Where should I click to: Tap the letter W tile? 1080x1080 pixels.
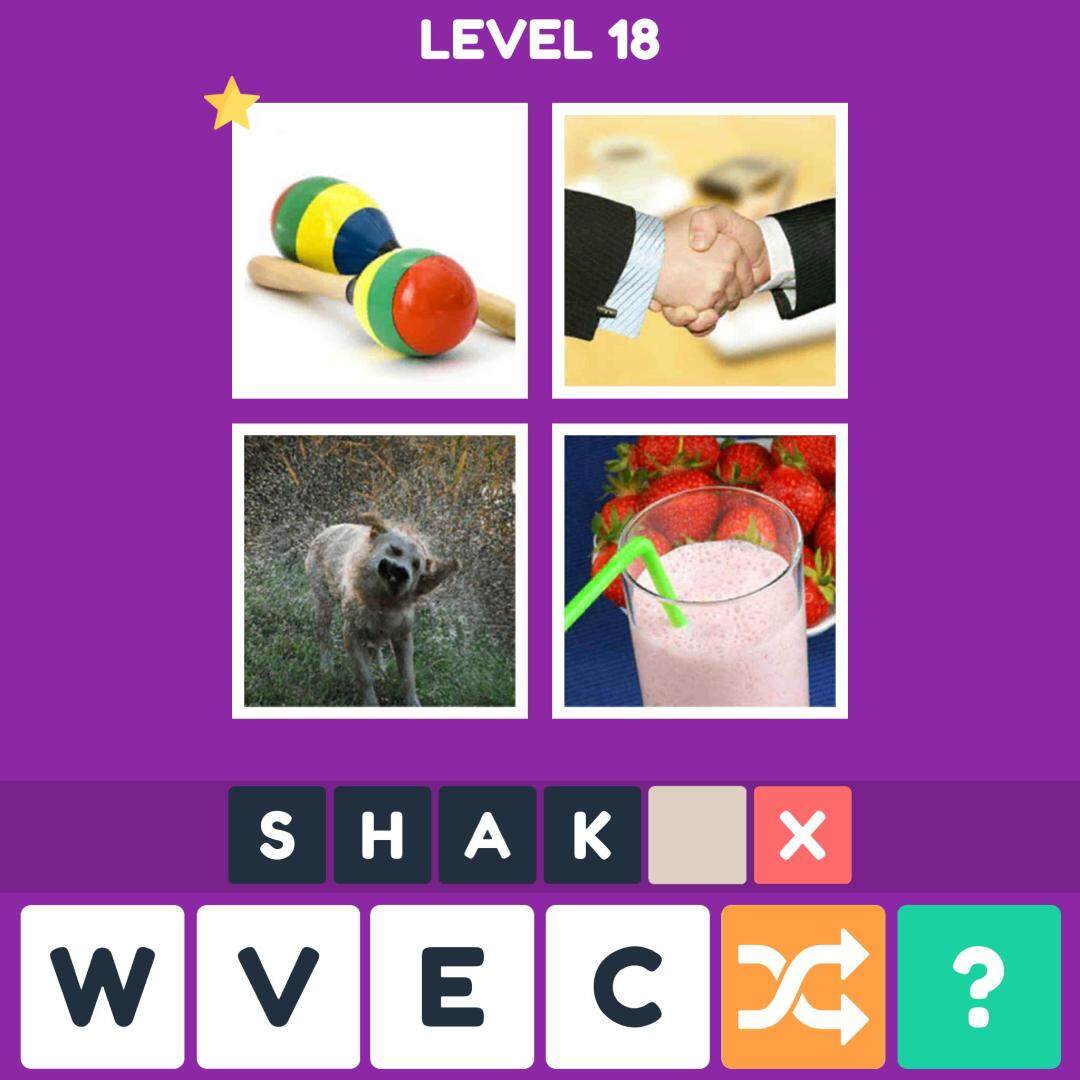pos(102,986)
